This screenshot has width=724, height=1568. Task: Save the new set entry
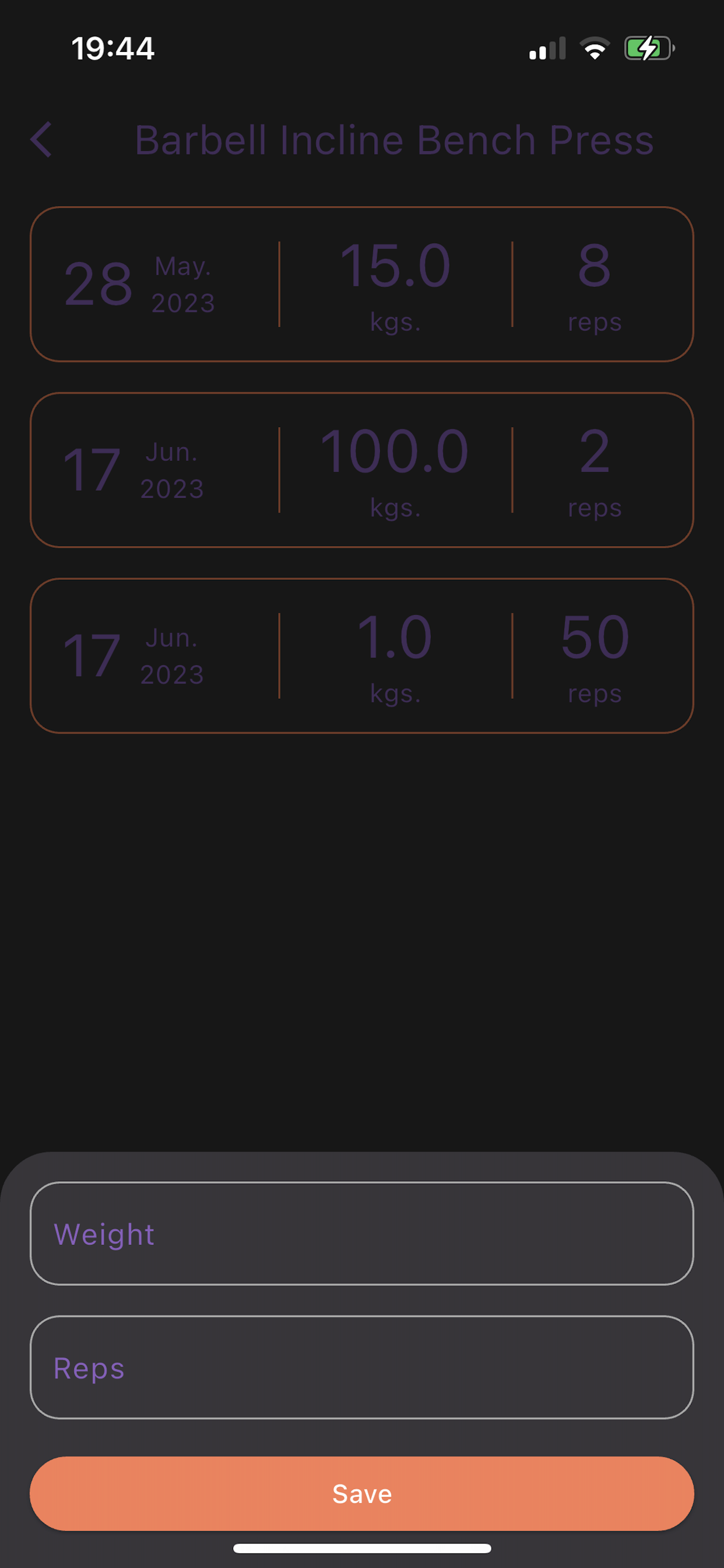pos(362,1493)
